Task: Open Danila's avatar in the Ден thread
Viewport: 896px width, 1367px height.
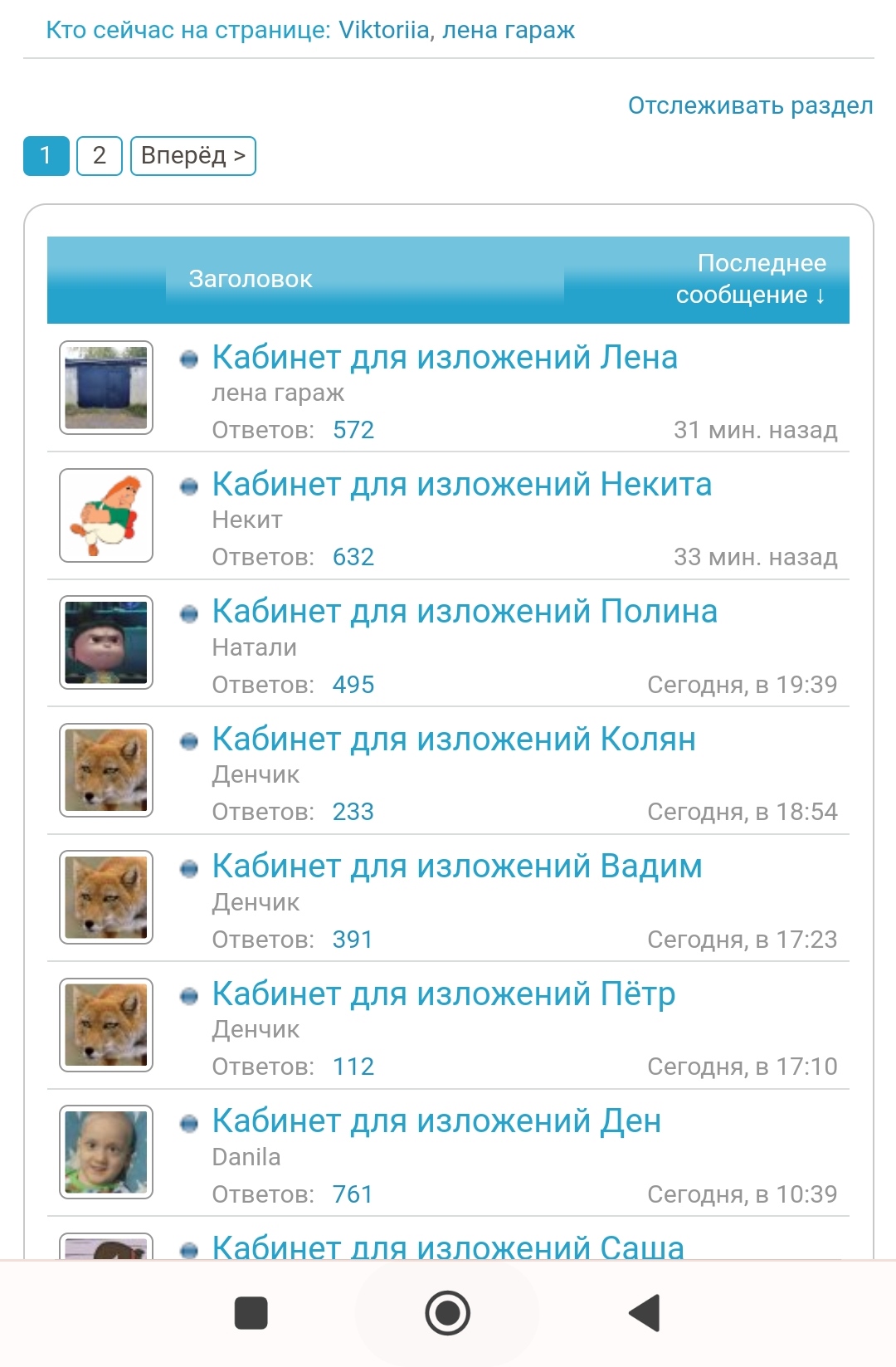Action: click(106, 1152)
